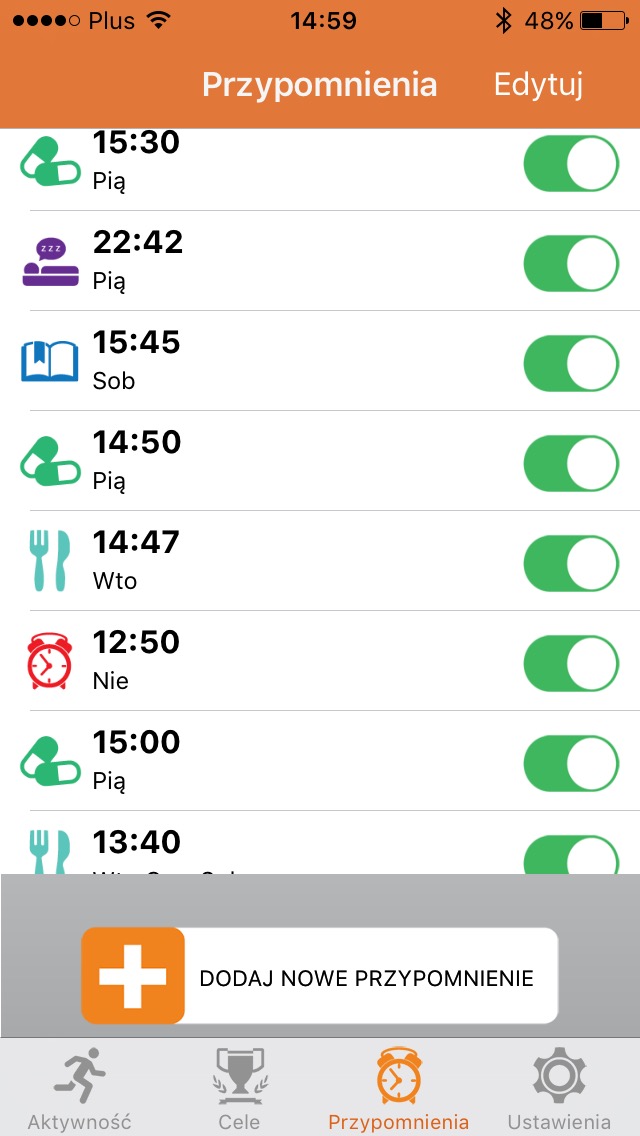Turn off the 22:42 sleep reminder

(571, 264)
